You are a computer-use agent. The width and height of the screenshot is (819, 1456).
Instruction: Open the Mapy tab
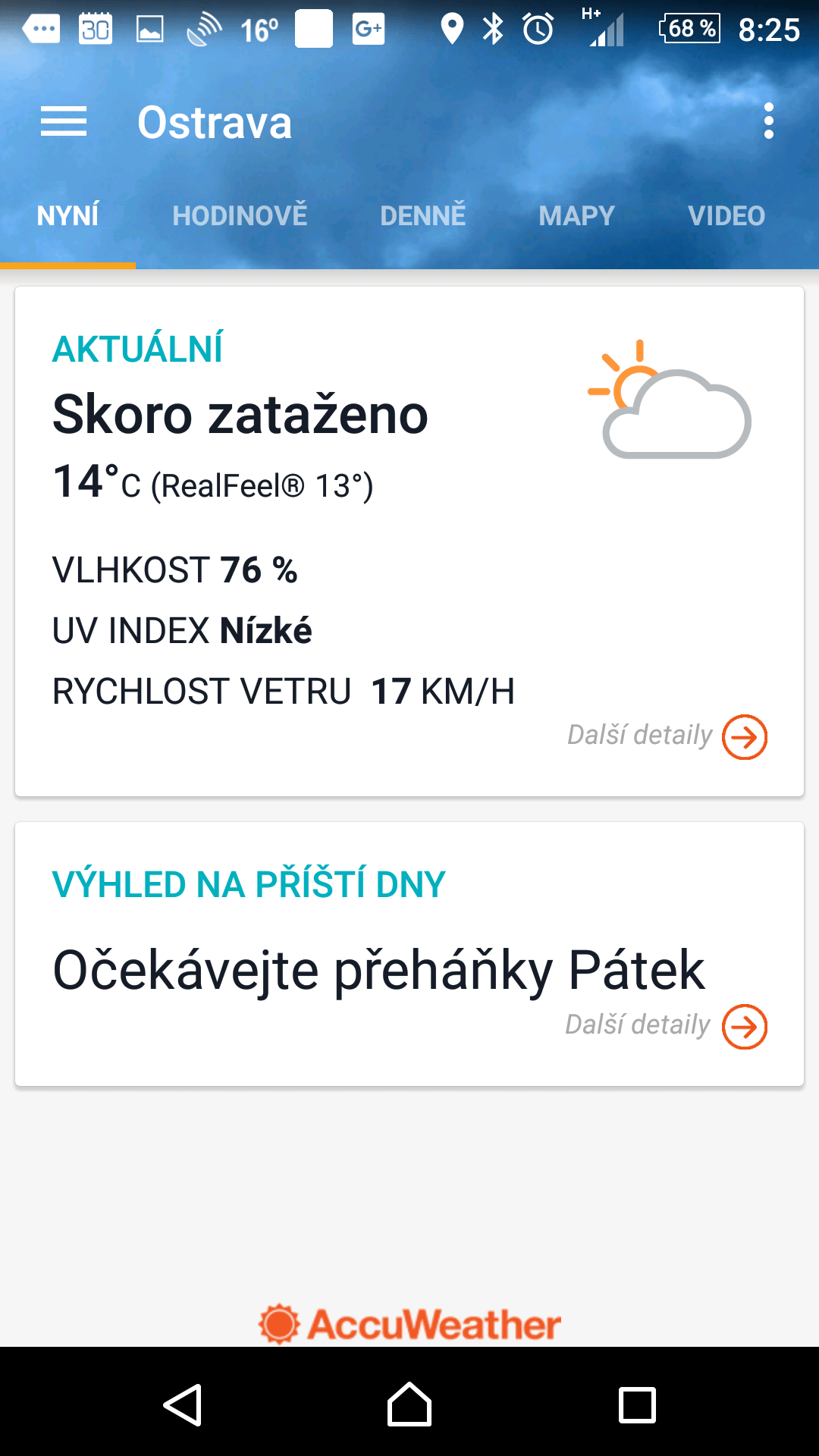576,216
